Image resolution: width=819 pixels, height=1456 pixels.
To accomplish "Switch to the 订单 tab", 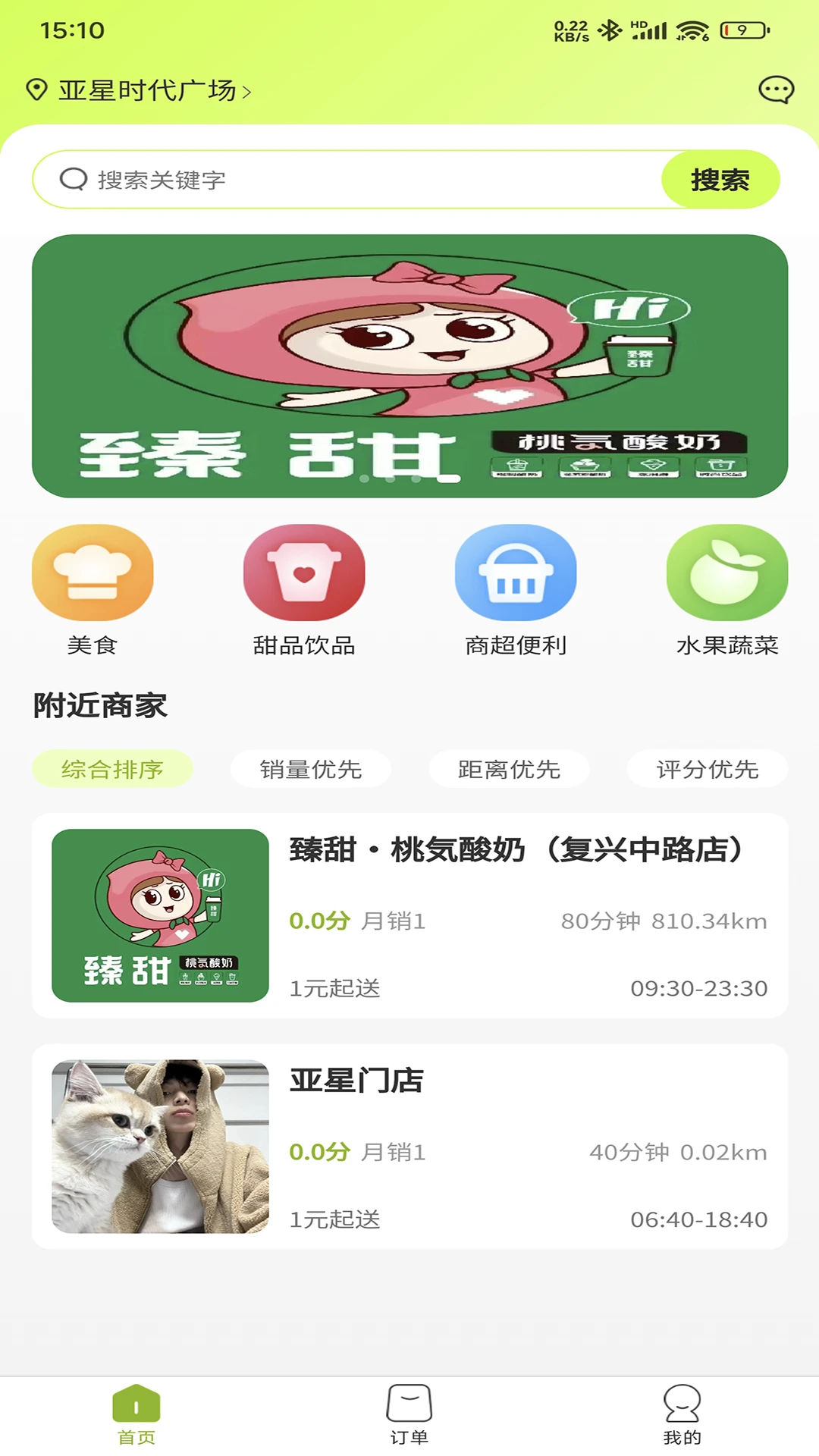I will click(409, 1415).
